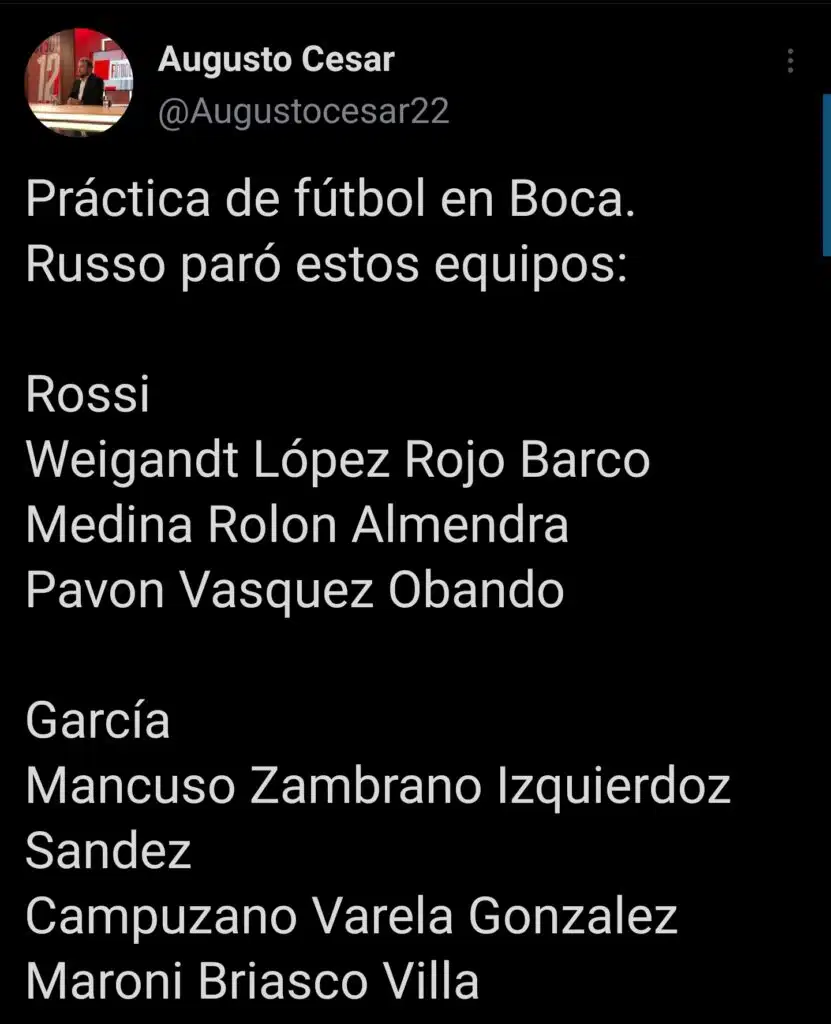Open the @Augustocesar22 profile handle

[303, 112]
